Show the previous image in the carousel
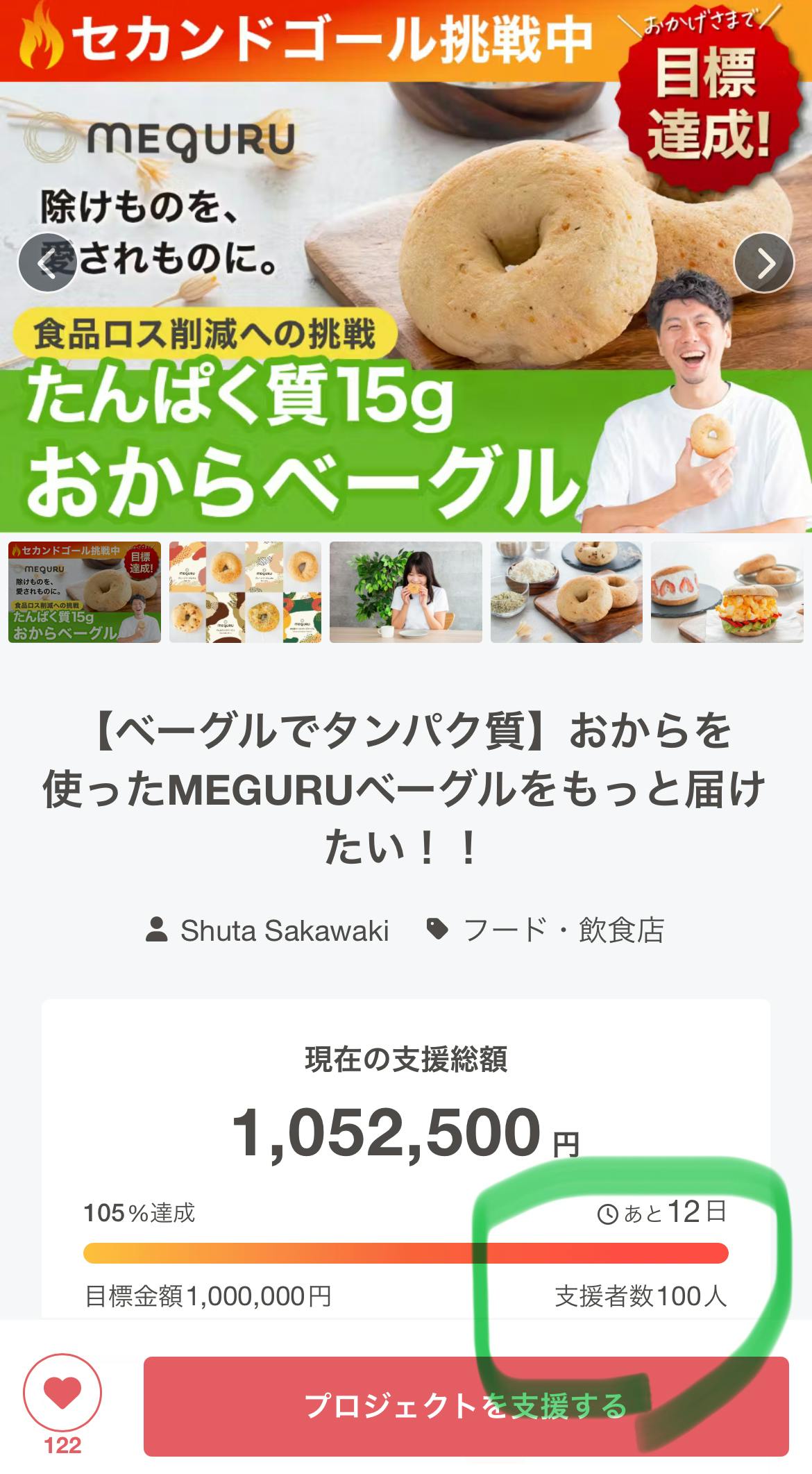 tap(46, 263)
